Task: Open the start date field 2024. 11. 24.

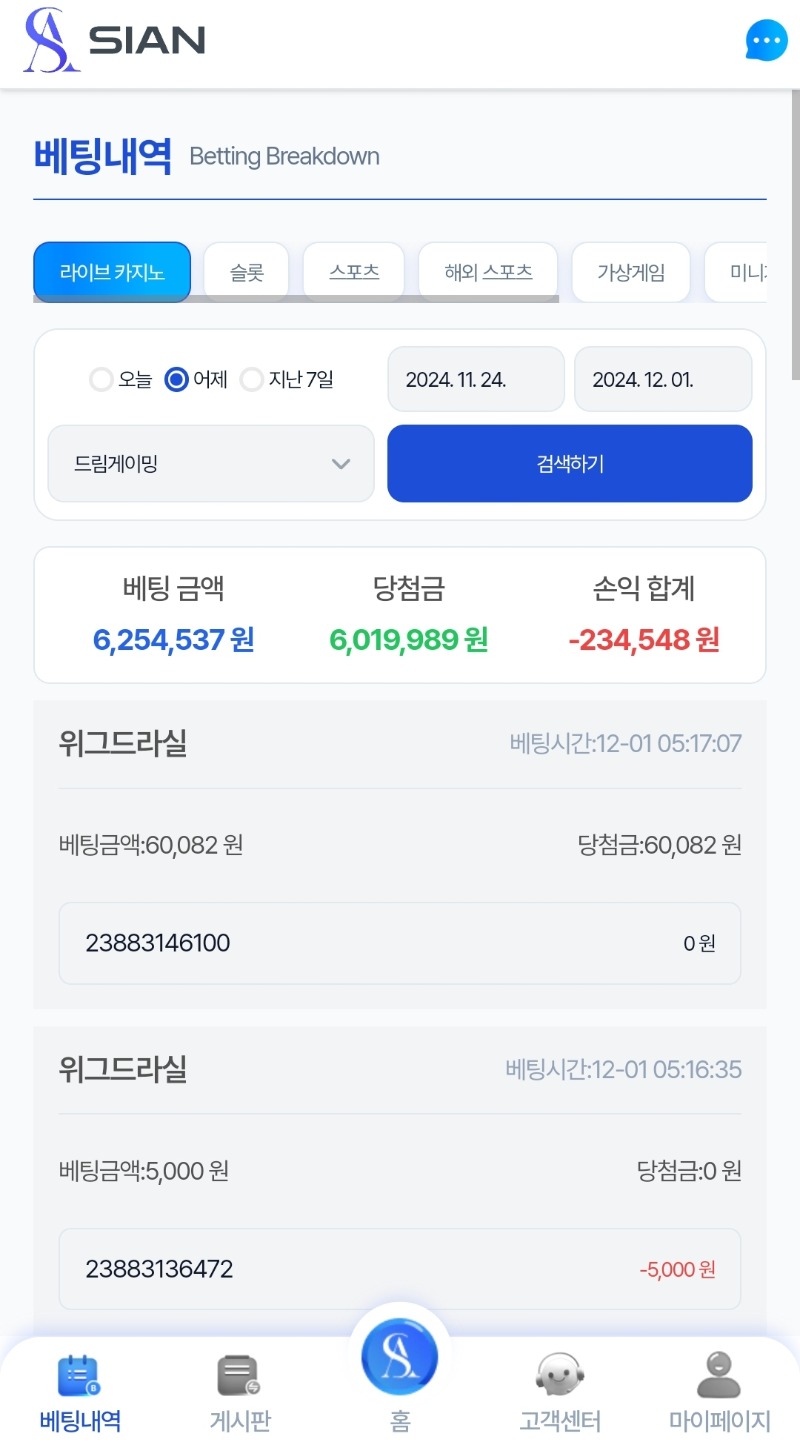Action: pyautogui.click(x=476, y=379)
